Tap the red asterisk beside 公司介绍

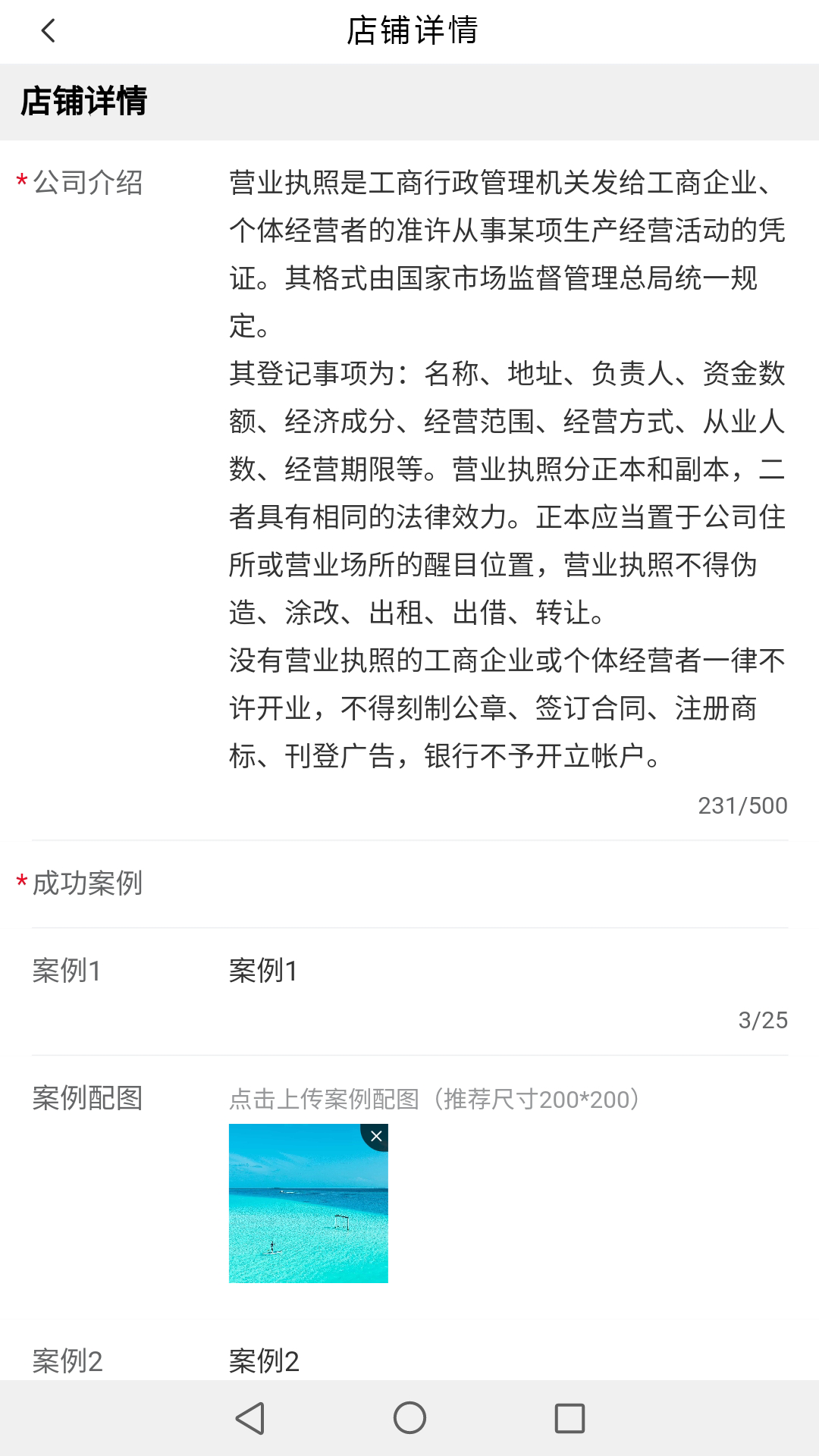20,182
